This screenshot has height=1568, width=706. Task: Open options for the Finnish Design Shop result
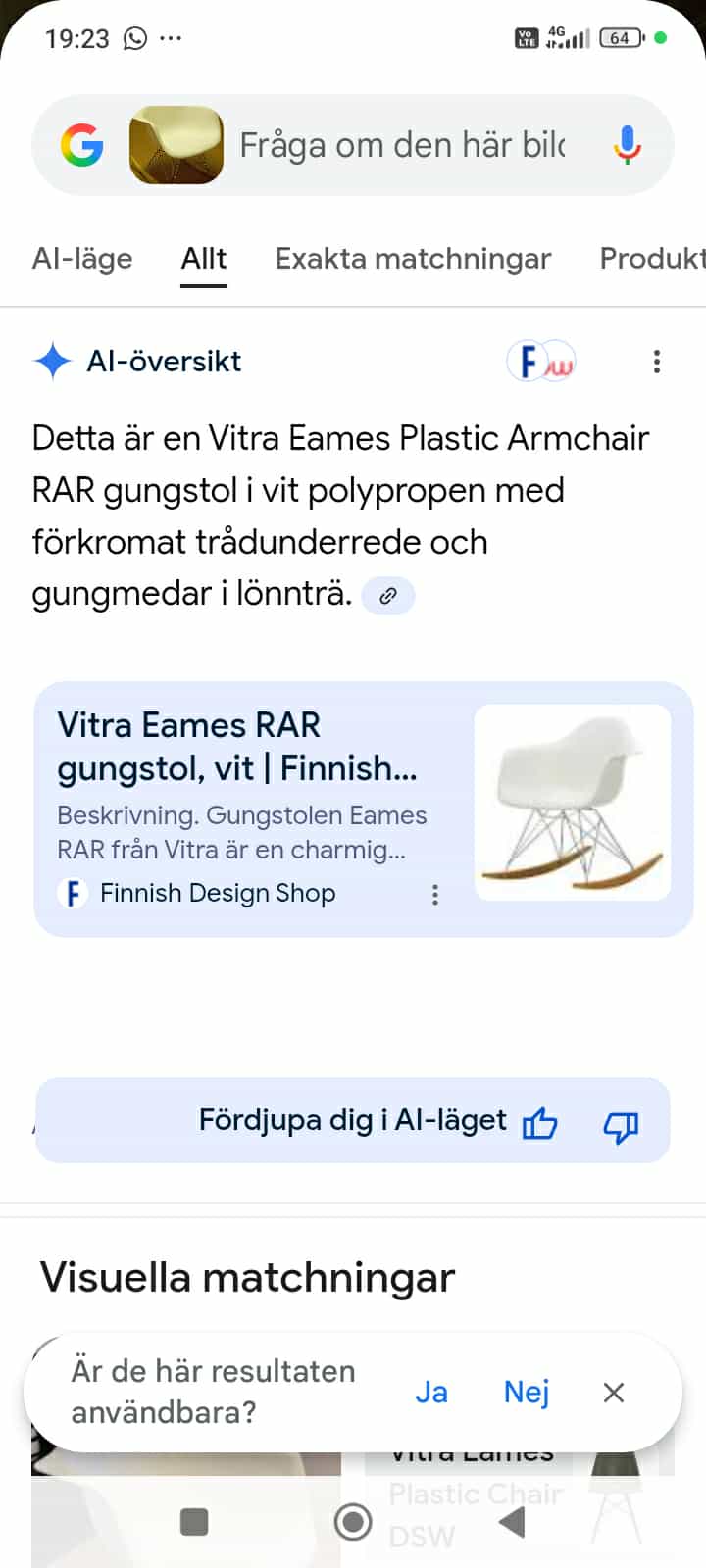tap(435, 895)
